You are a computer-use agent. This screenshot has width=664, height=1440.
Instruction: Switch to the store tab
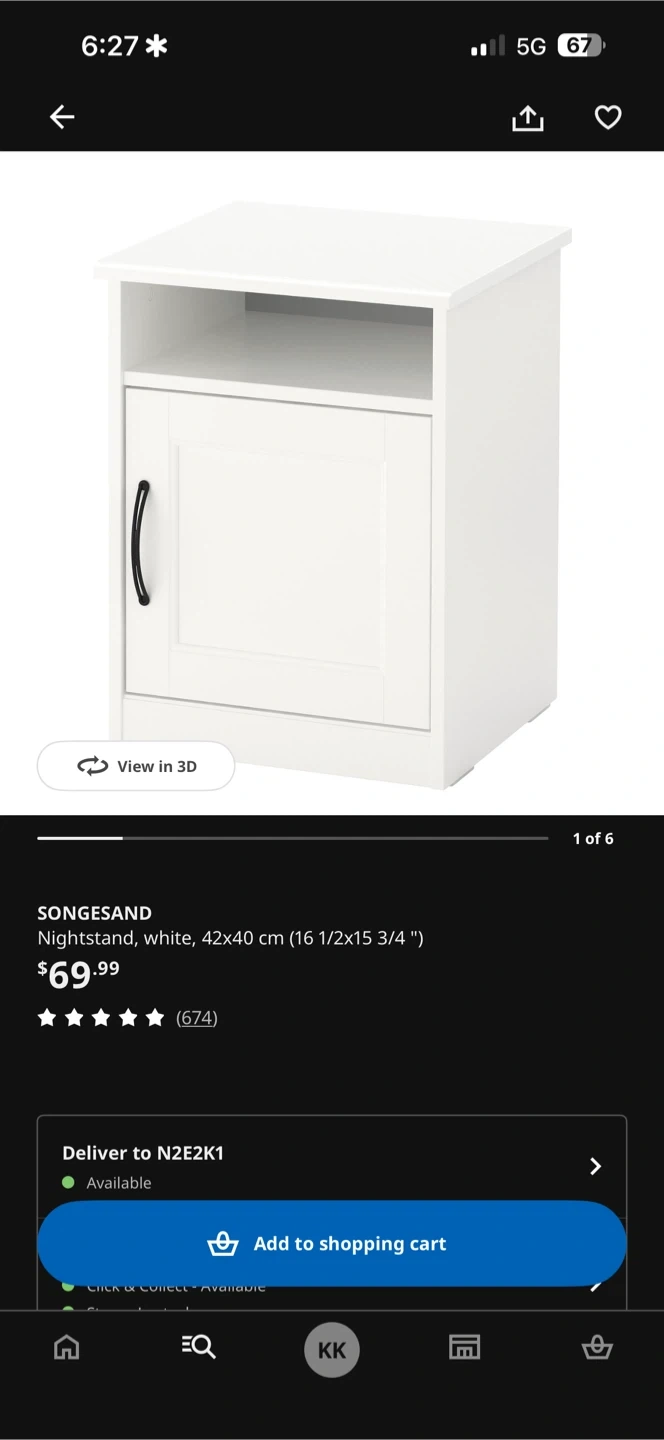click(464, 1348)
